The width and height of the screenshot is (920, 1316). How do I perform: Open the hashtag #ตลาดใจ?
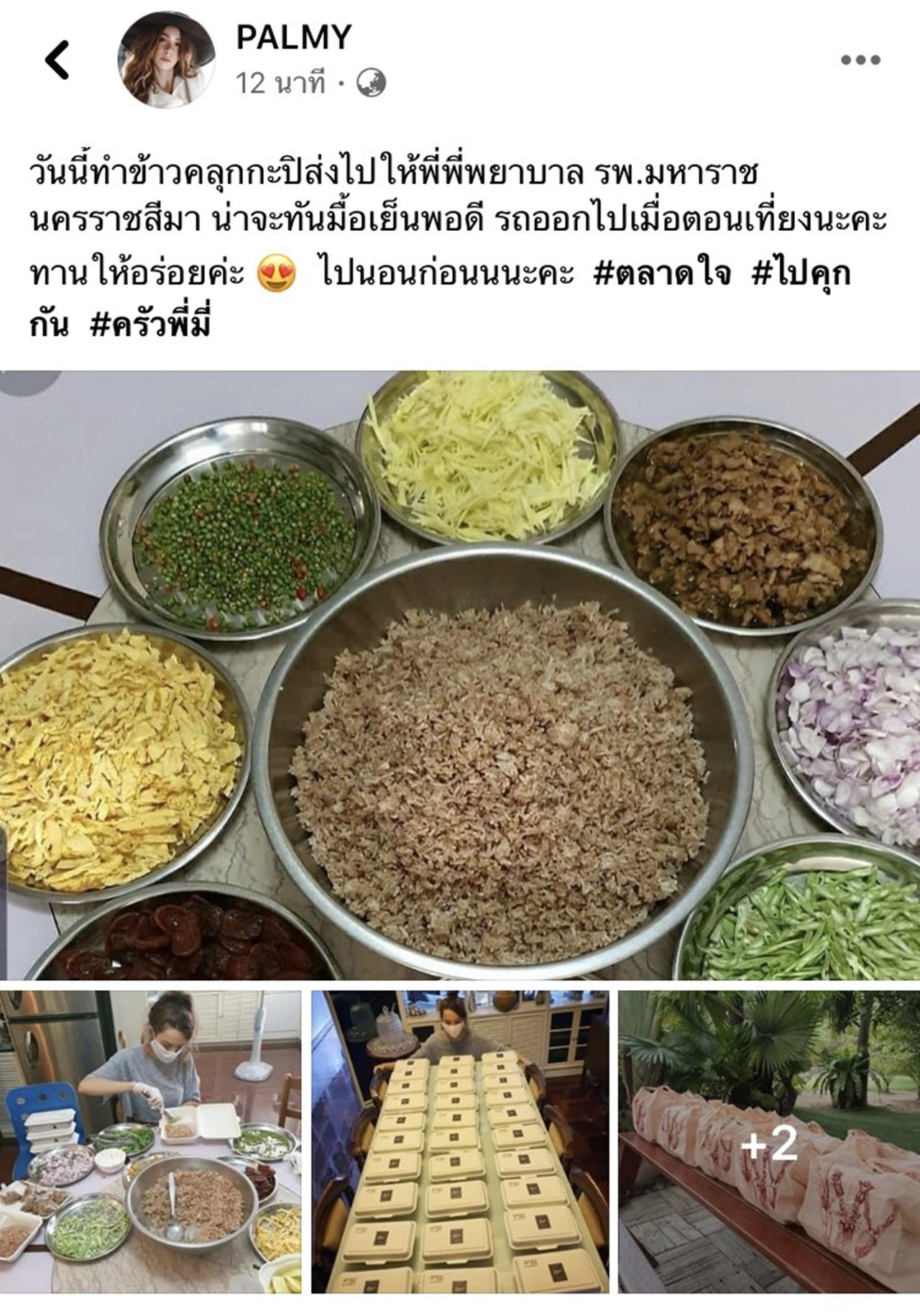pos(662,275)
